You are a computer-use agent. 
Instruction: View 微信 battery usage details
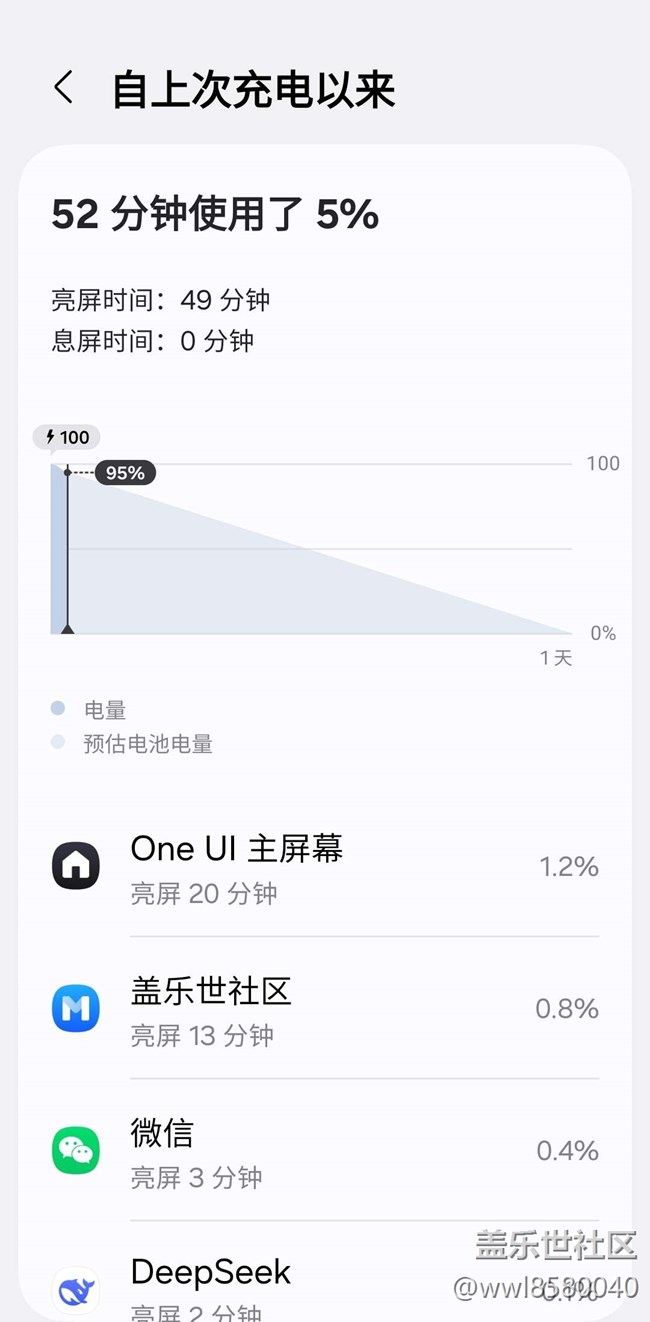tap(325, 1150)
